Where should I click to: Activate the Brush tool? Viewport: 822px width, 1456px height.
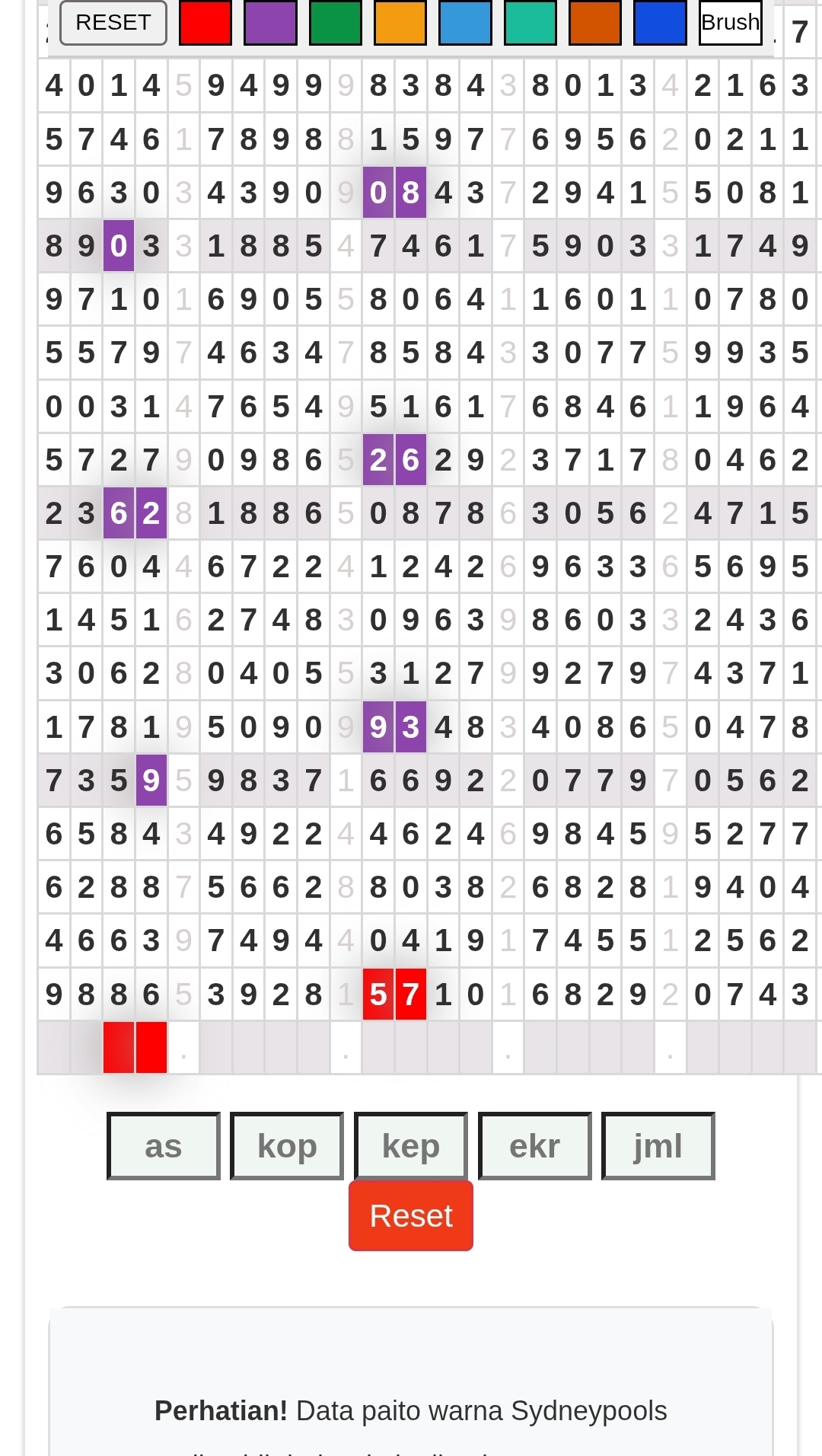[731, 23]
